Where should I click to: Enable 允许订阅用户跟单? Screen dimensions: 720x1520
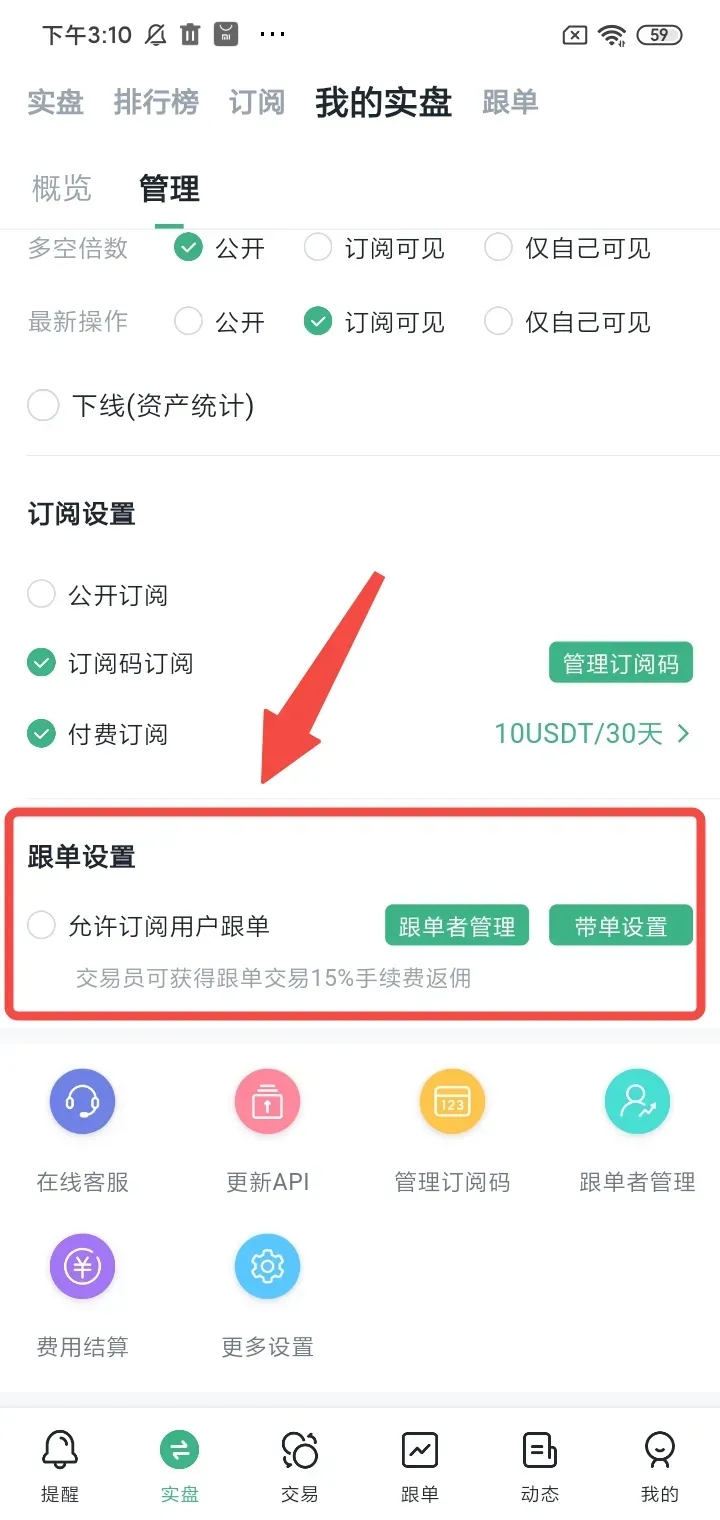(x=41, y=926)
